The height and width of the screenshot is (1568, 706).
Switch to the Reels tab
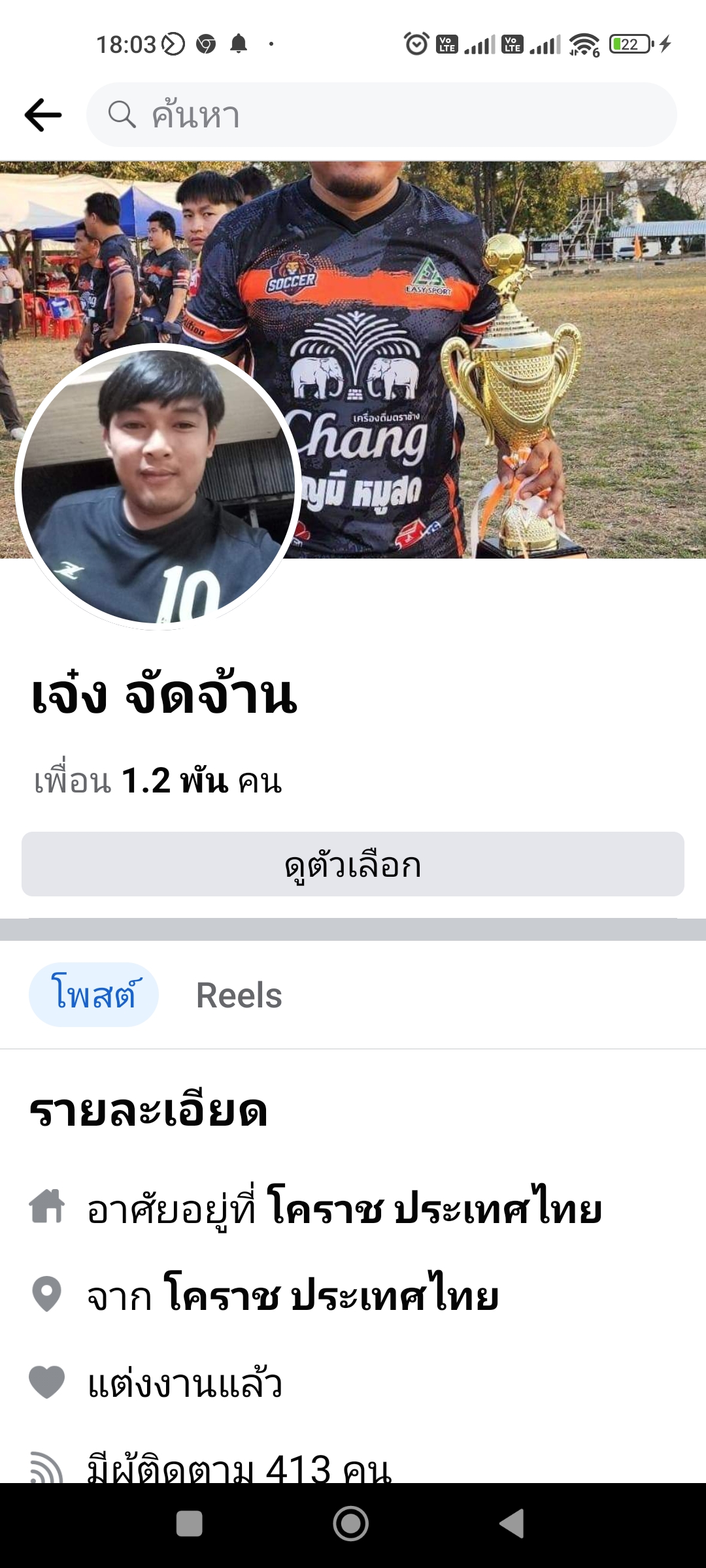(239, 995)
